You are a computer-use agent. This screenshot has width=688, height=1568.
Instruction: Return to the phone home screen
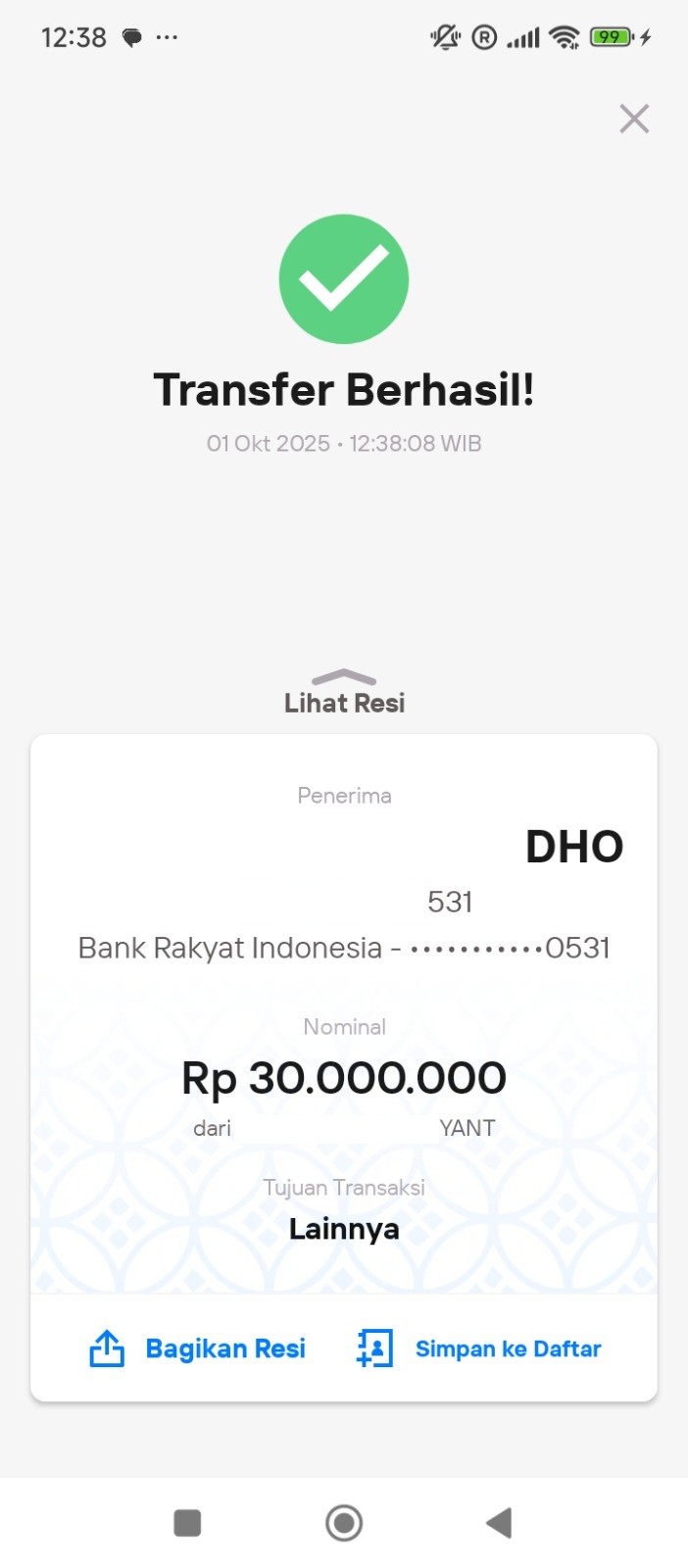[x=344, y=1523]
